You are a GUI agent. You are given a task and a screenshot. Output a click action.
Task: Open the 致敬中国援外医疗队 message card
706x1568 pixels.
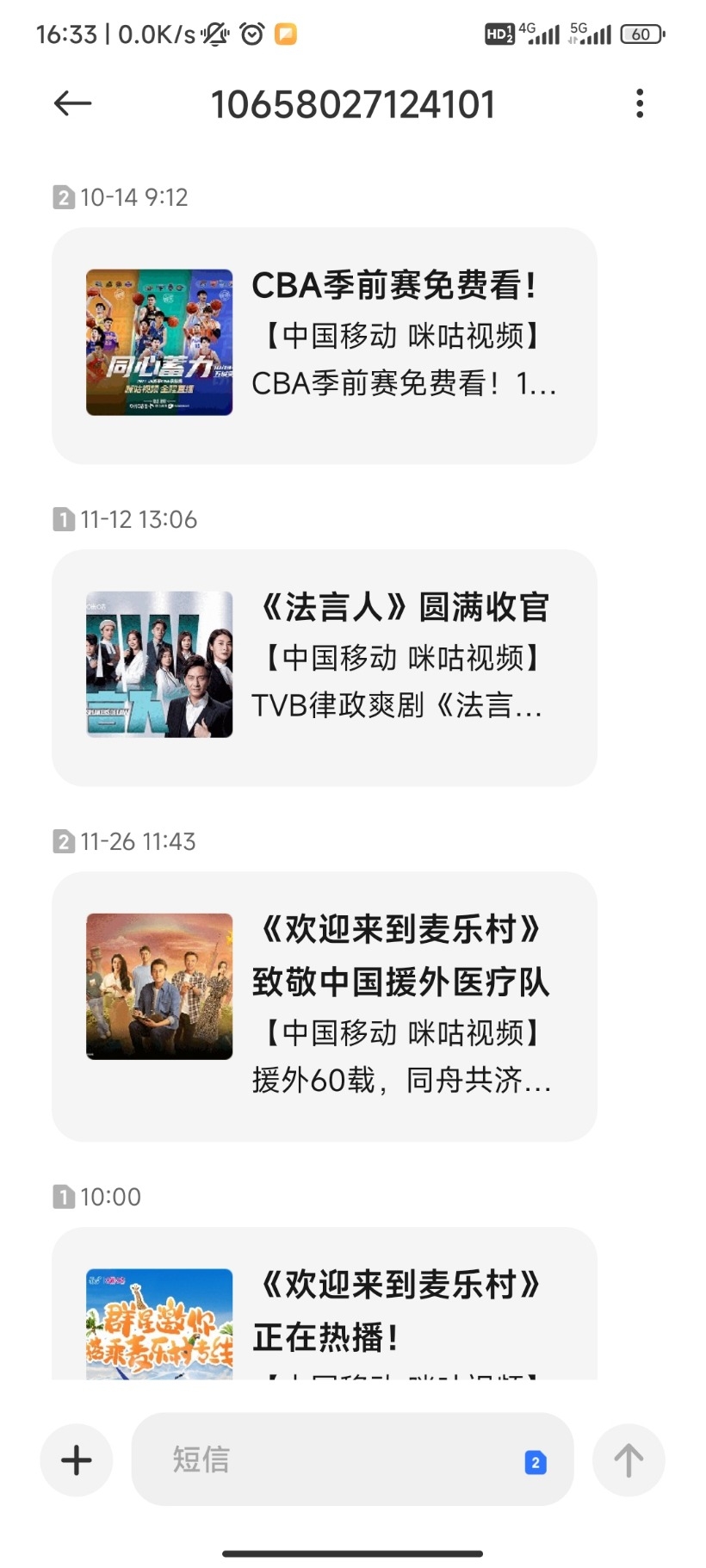tap(324, 1006)
